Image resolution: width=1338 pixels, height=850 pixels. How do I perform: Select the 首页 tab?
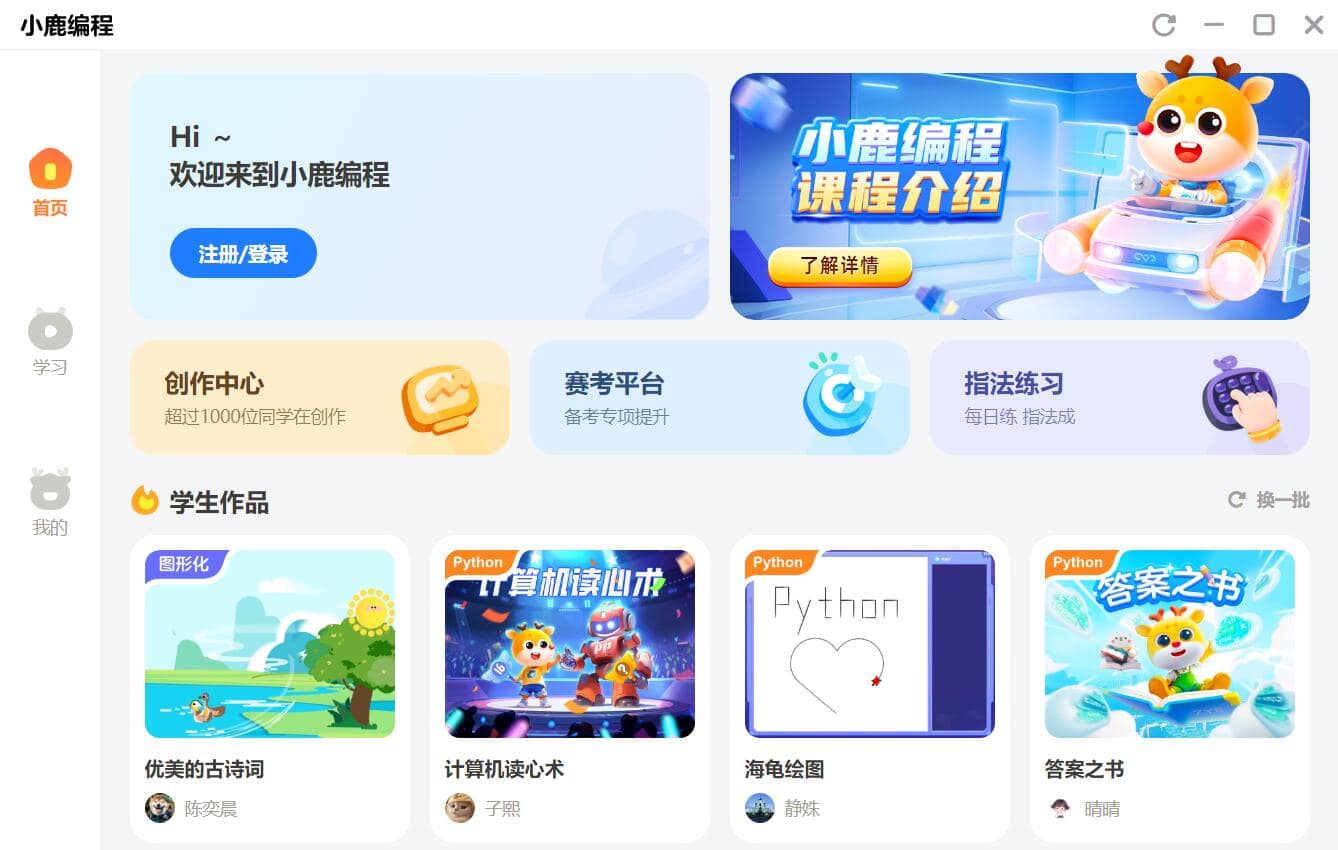pos(50,182)
